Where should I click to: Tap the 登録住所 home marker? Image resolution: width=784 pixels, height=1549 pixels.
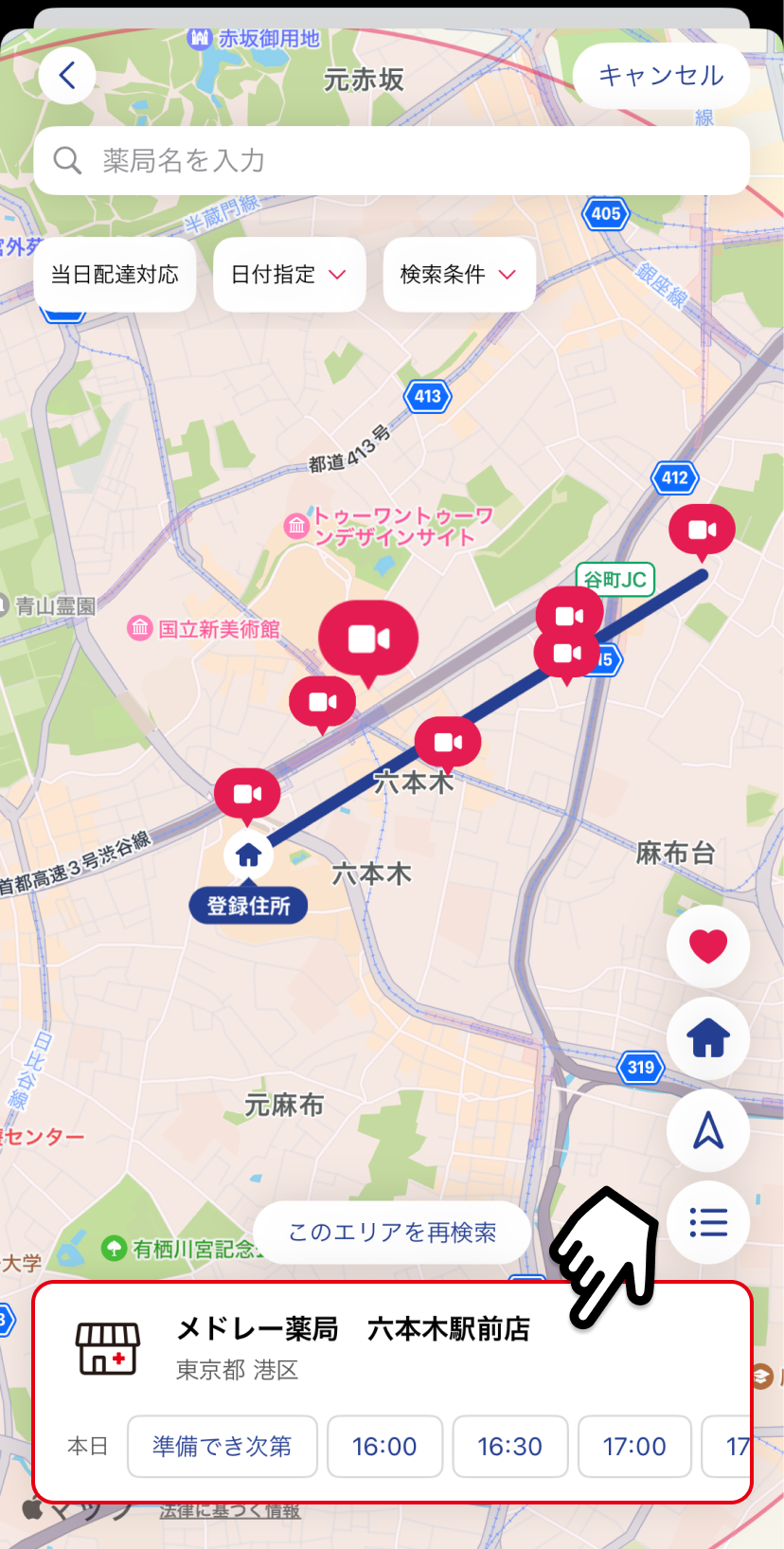(249, 856)
